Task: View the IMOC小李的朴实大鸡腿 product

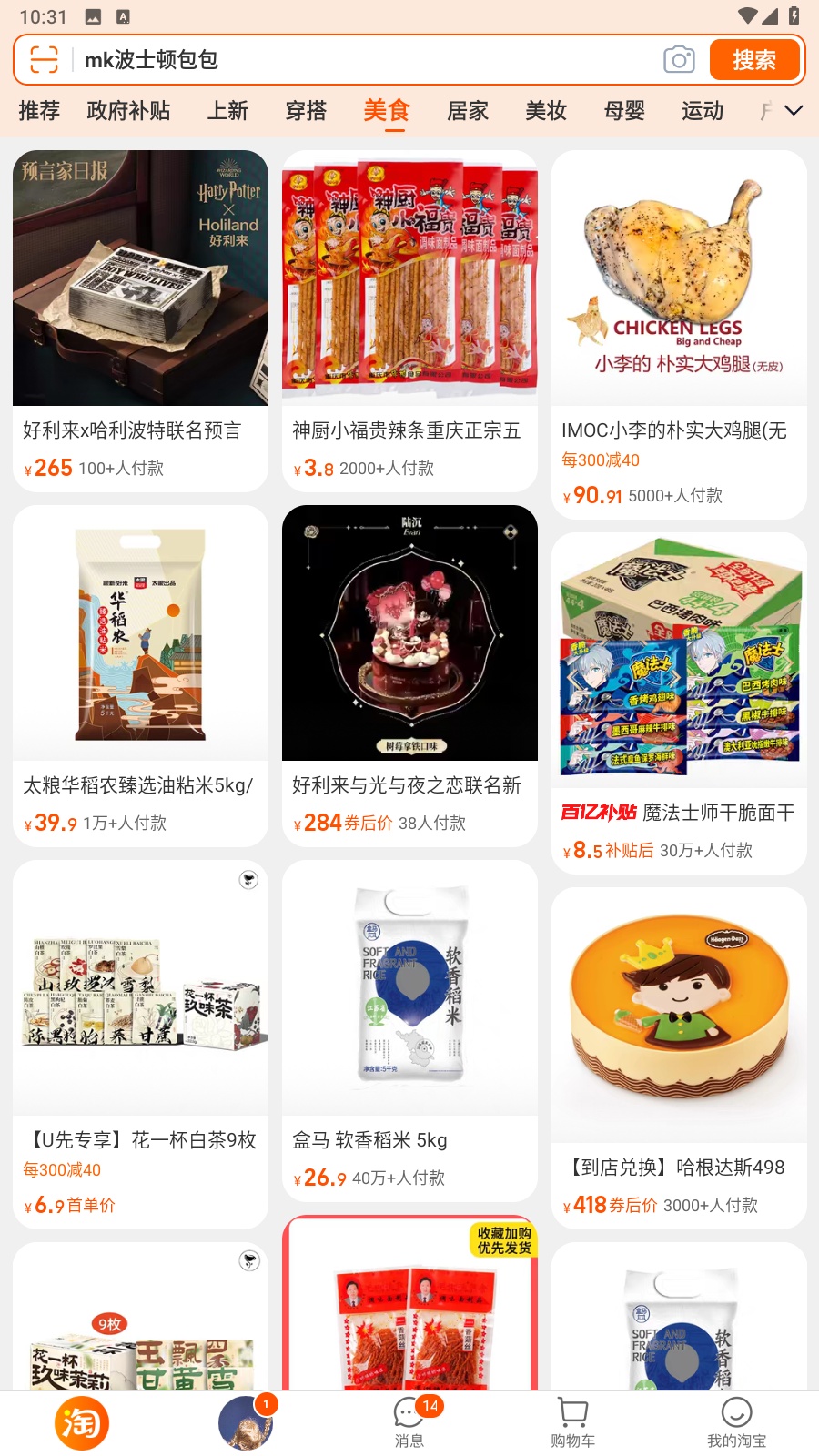Action: 679,332
